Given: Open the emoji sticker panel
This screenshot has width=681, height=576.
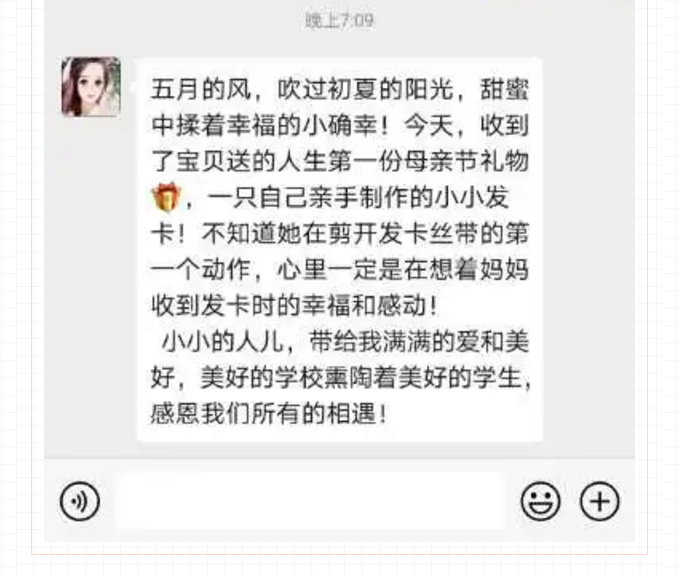Looking at the screenshot, I should pos(541,501).
